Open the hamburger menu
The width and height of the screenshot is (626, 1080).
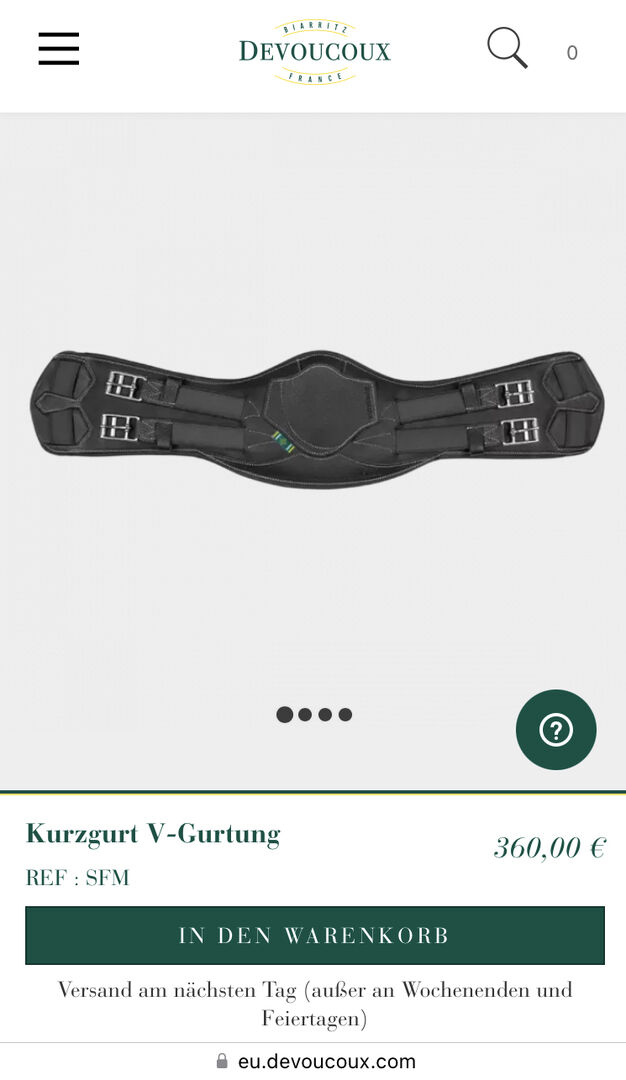coord(59,49)
